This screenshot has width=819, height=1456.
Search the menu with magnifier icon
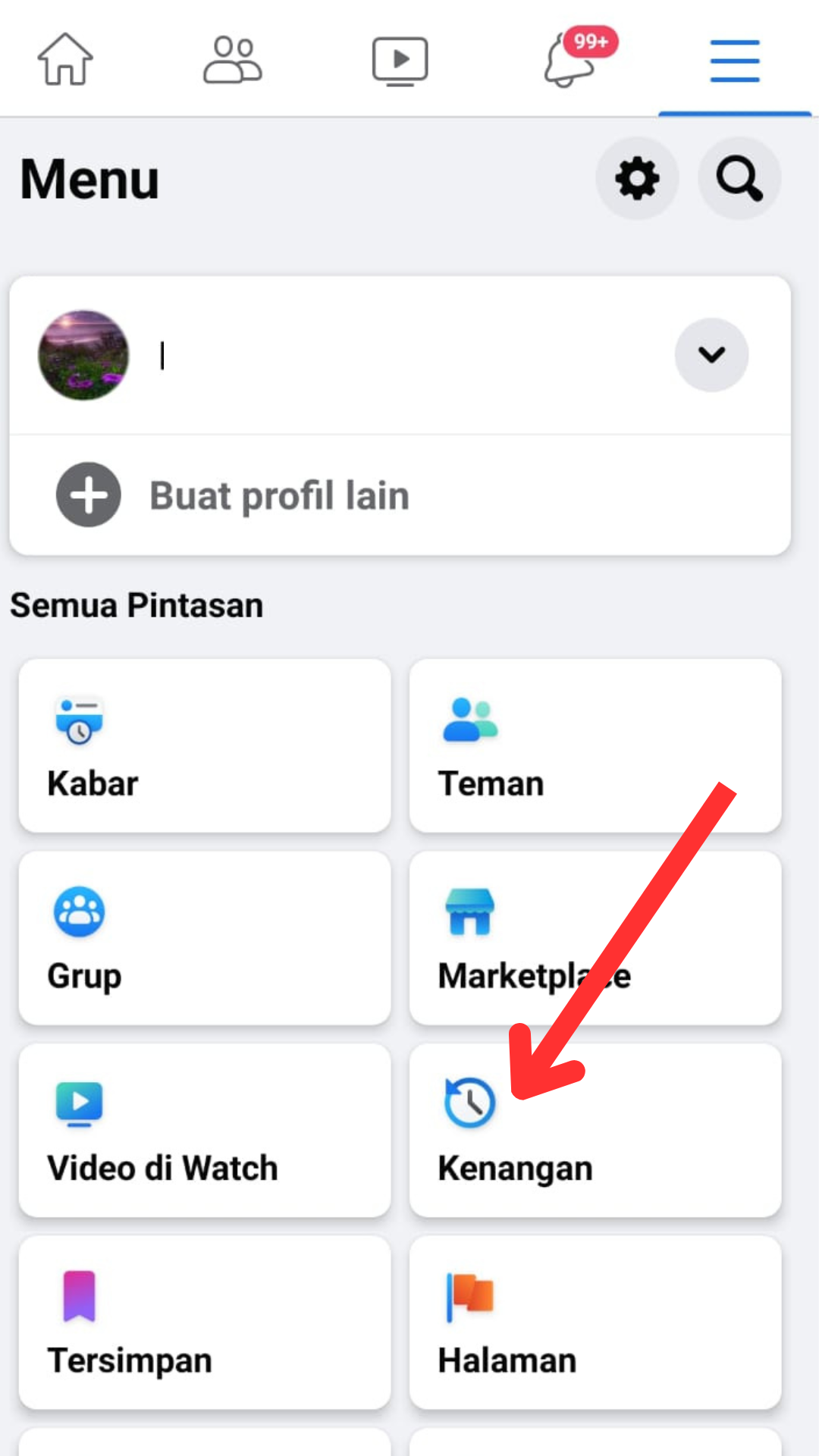pos(739,179)
